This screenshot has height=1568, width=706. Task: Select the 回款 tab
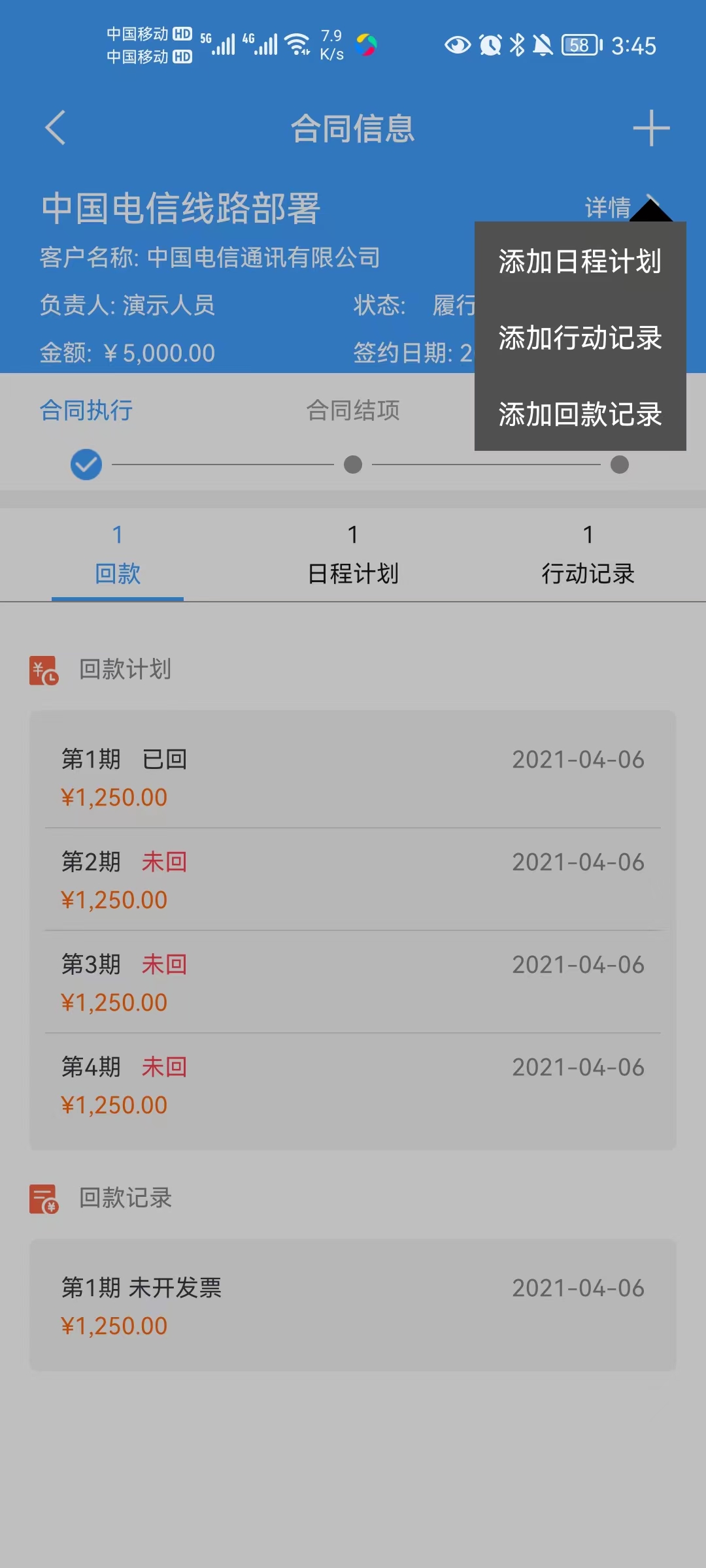(x=118, y=555)
